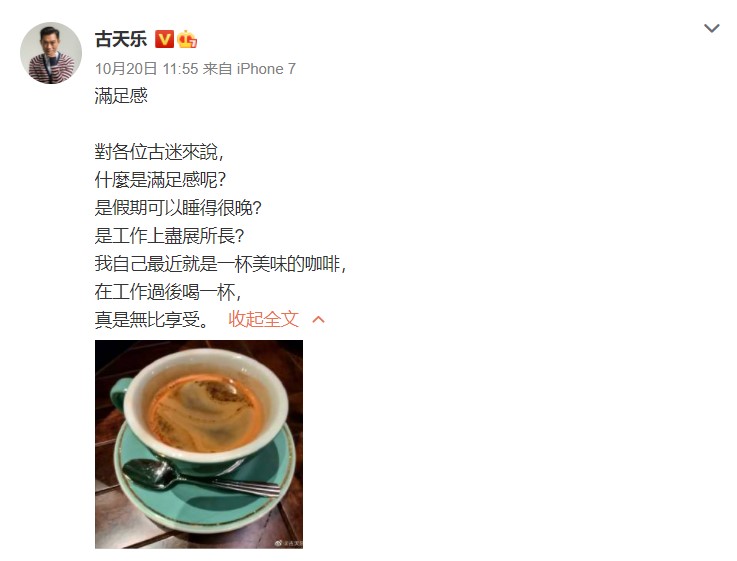This screenshot has height=561, width=737.
Task: Open 古天乐's profile avatar
Action: tap(51, 53)
